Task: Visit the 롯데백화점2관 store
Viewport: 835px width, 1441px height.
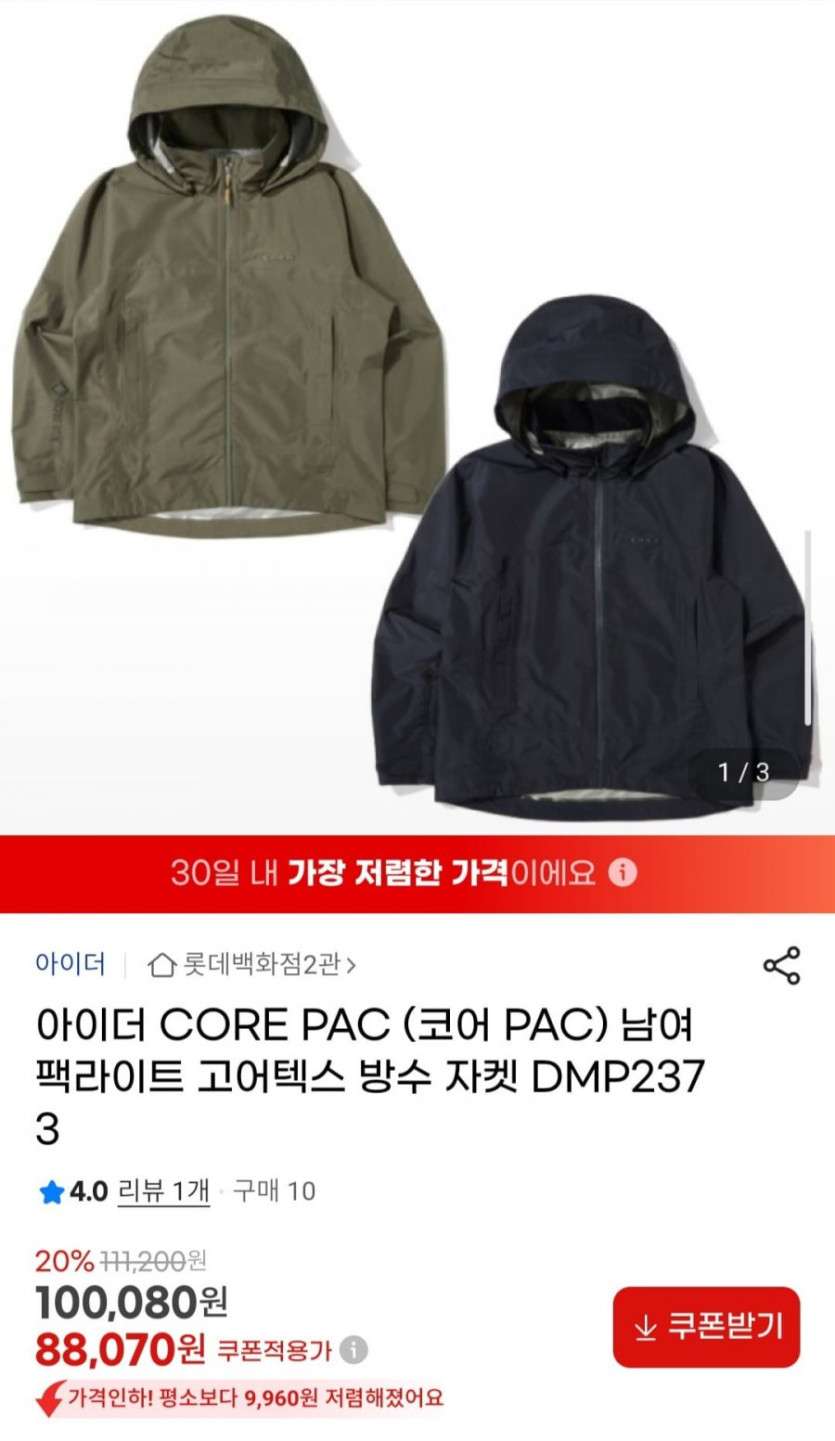Action: [252, 965]
